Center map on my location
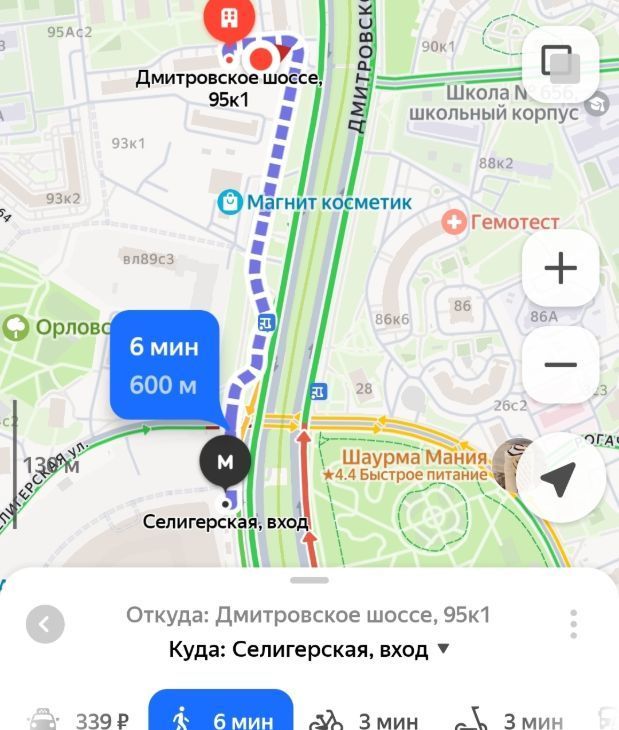This screenshot has height=730, width=619. [x=560, y=479]
